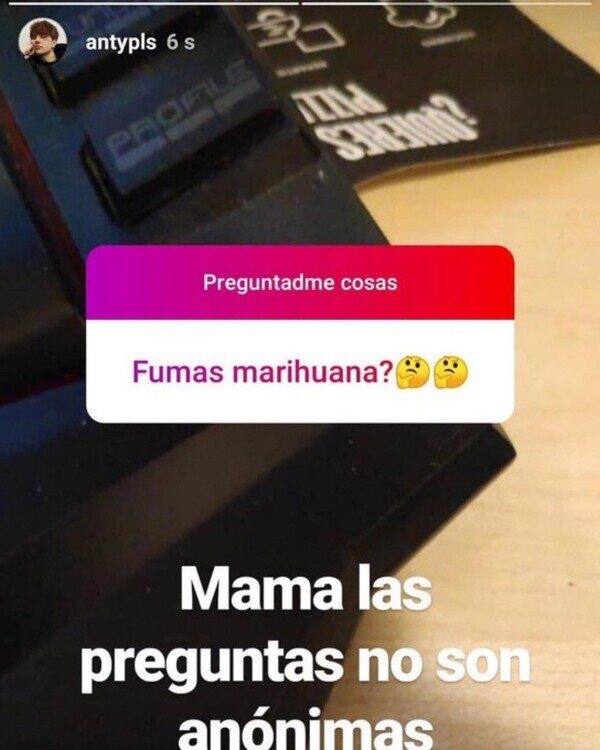Tap the antypls username
Screen dimensions: 600x750
pos(121,43)
